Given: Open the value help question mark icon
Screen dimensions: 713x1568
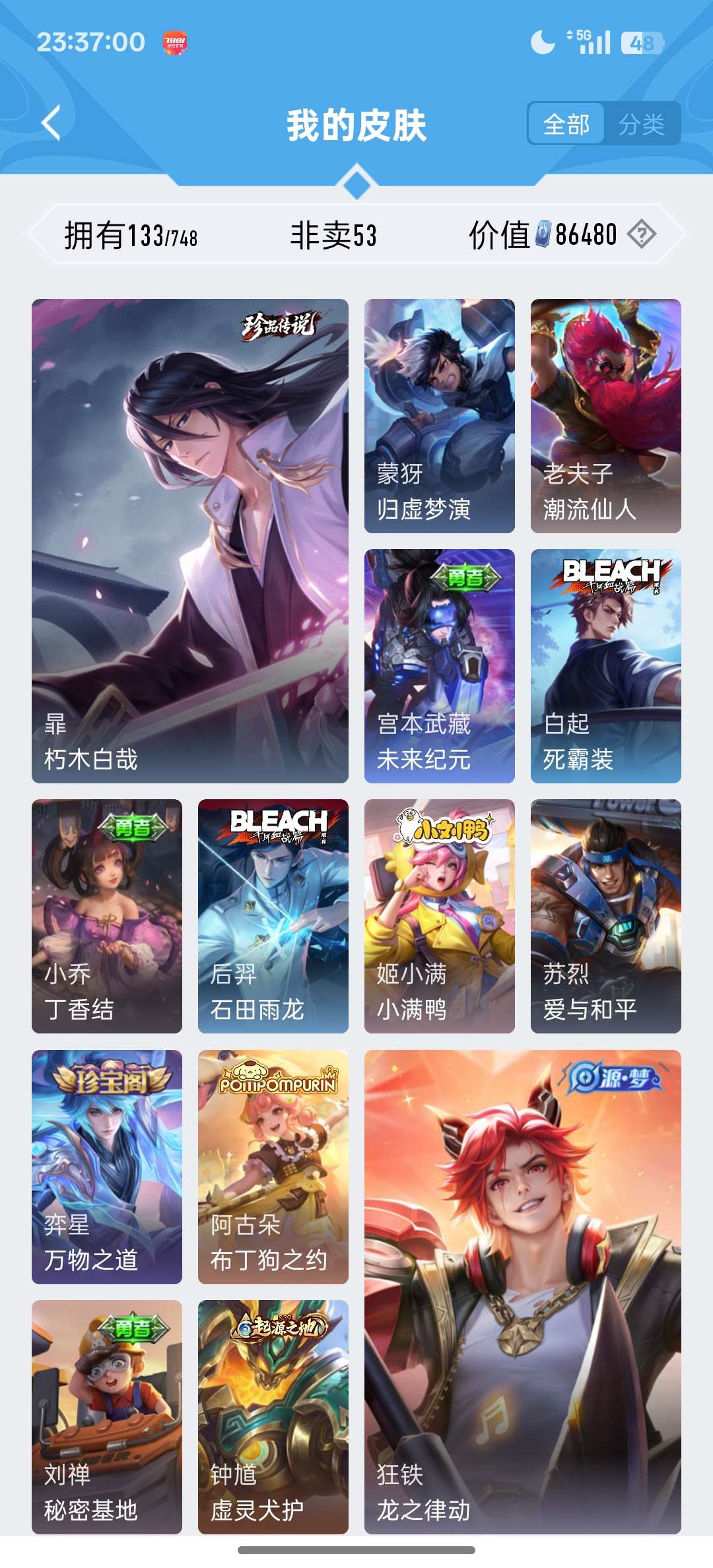Looking at the screenshot, I should (641, 234).
